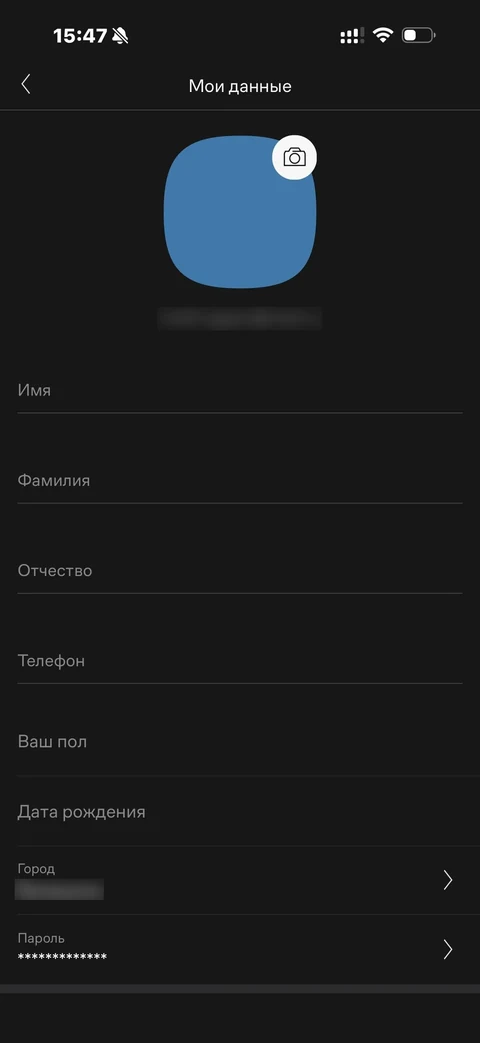Set Дата рождения field
This screenshot has width=480, height=1043.
pos(240,812)
